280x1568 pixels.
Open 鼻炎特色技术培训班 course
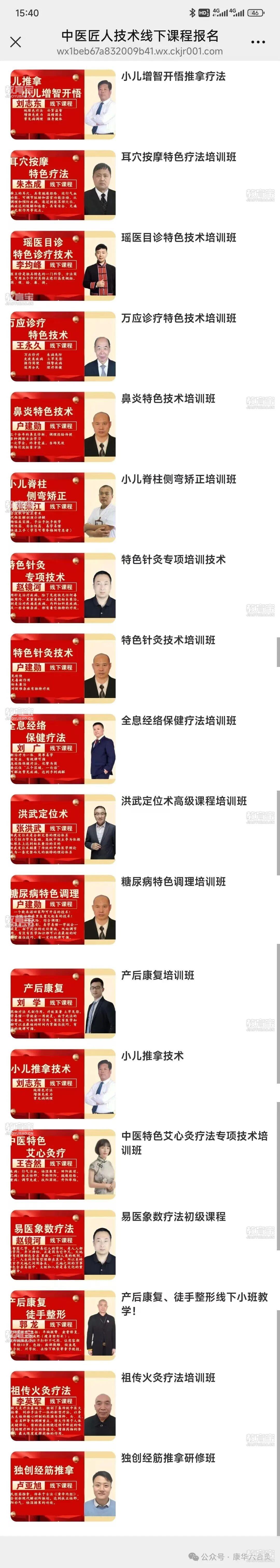coord(168,399)
